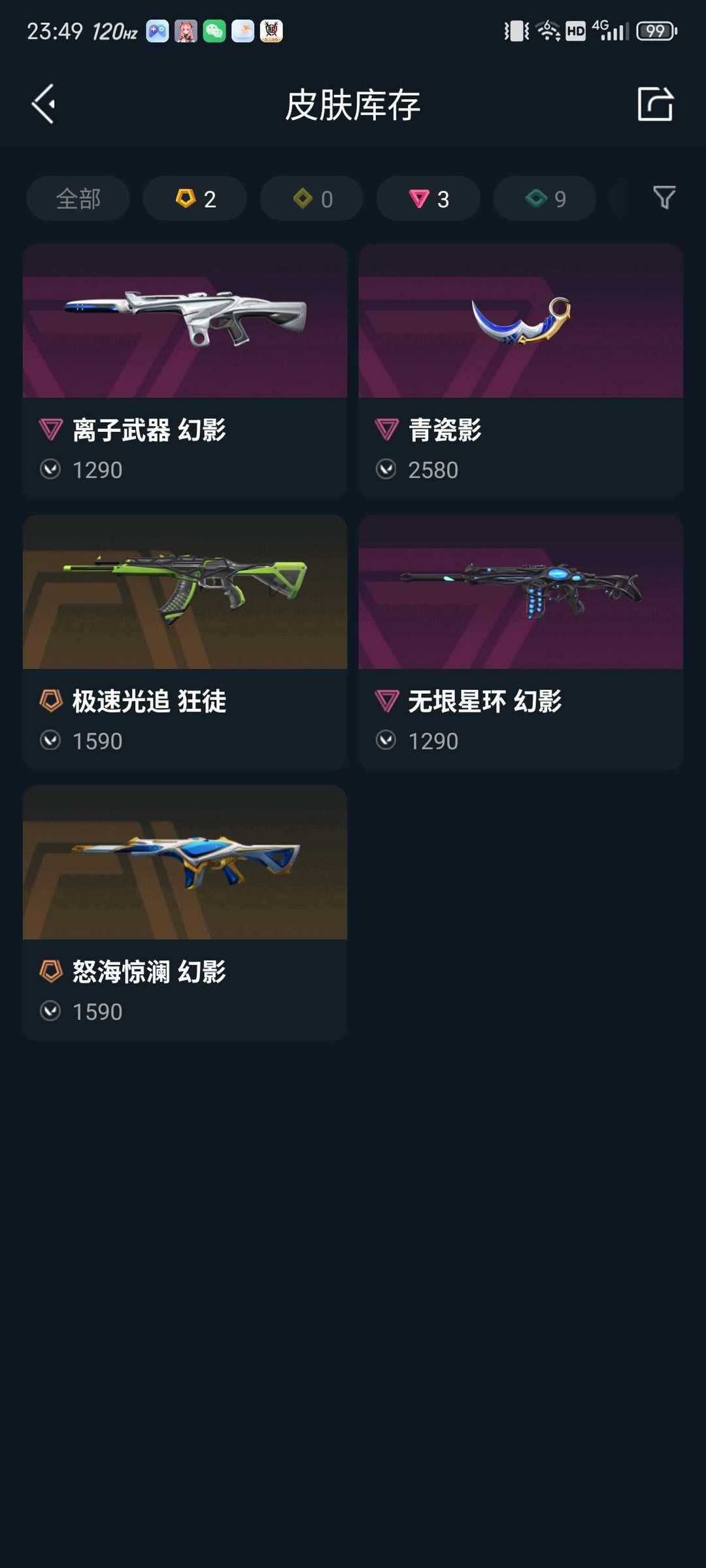This screenshot has width=706, height=1568.
Task: Filter by pink tier showing 3
Action: pos(428,199)
